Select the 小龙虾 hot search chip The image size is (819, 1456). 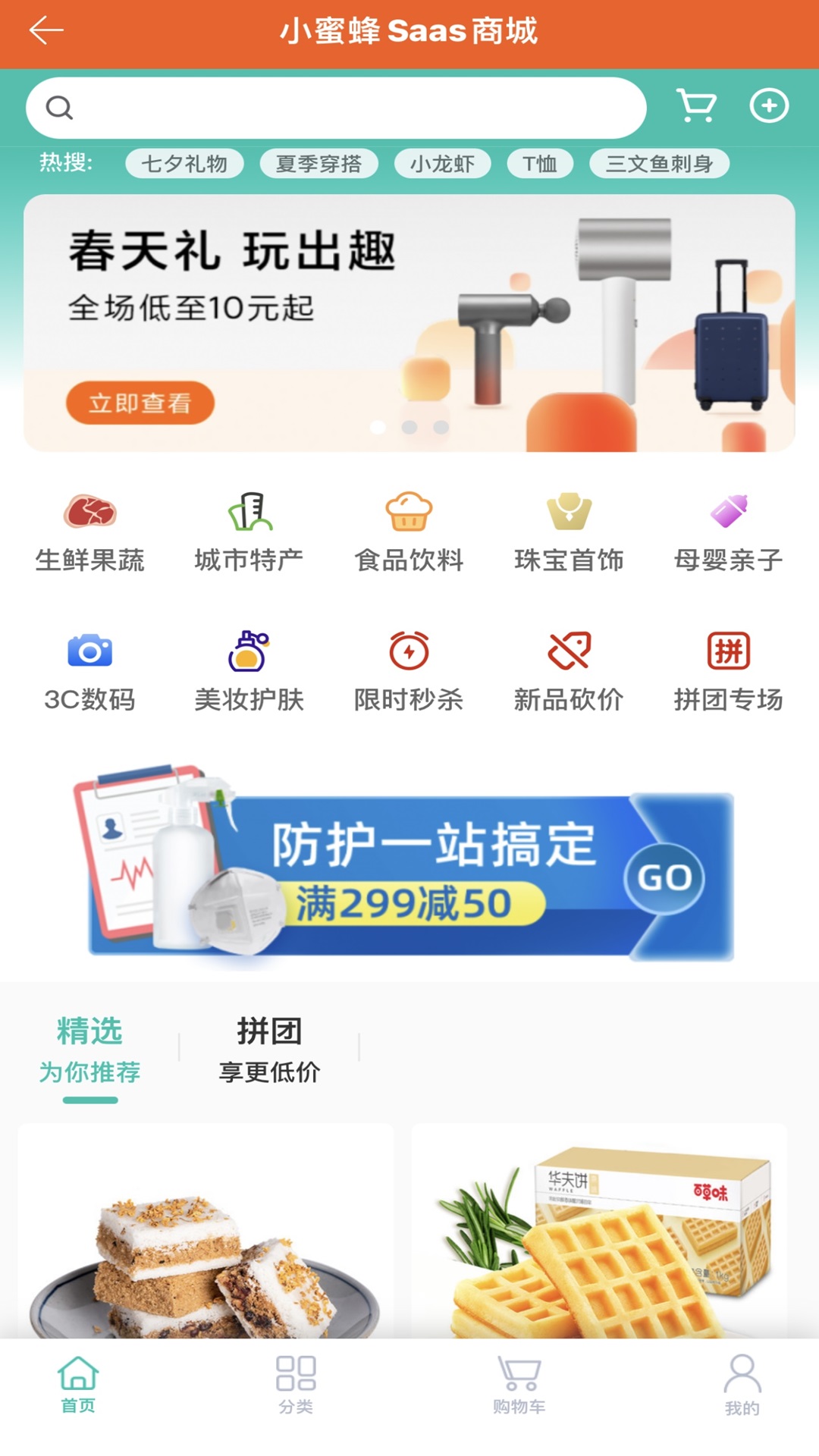[x=442, y=164]
